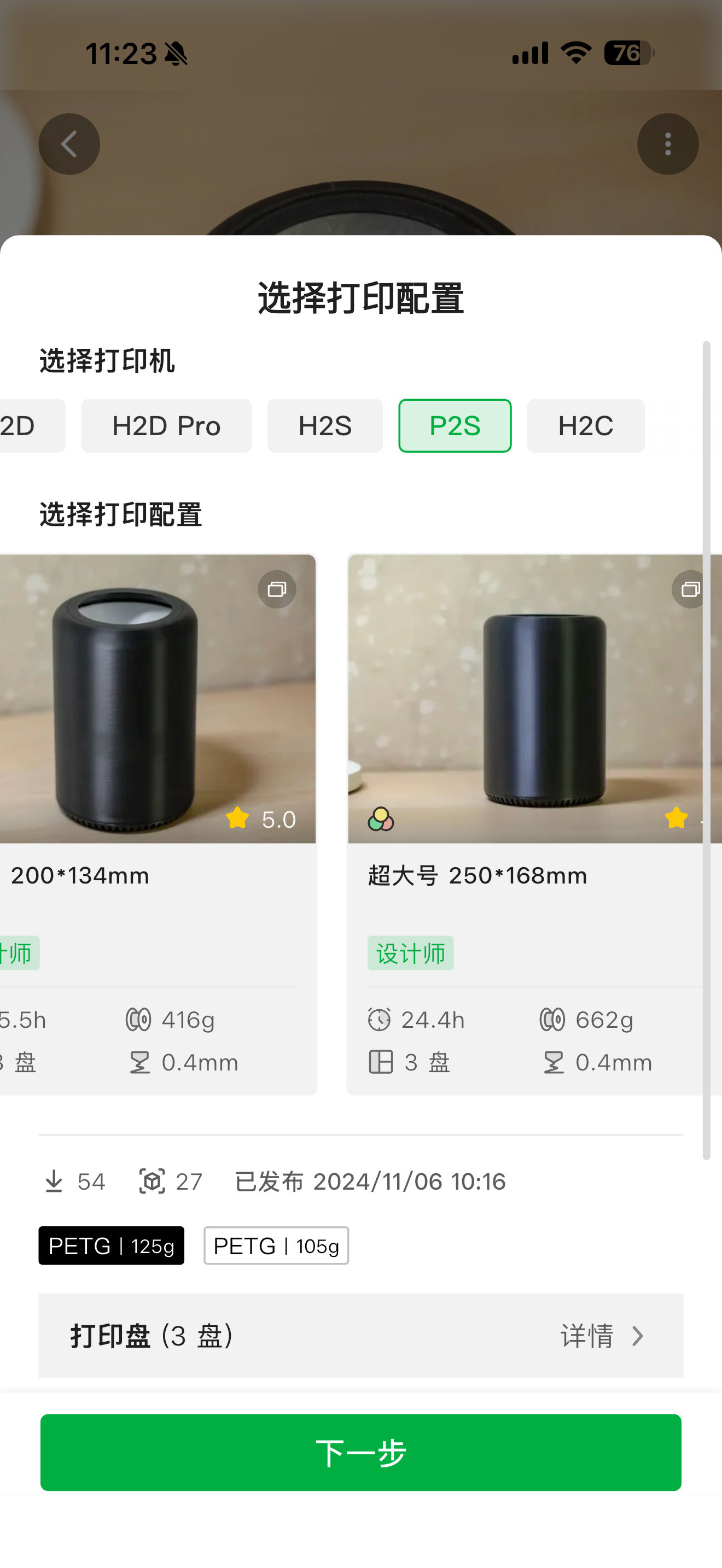Viewport: 722px width, 1568px height.
Task: Tap the download count icon showing 54
Action: pos(55,1181)
